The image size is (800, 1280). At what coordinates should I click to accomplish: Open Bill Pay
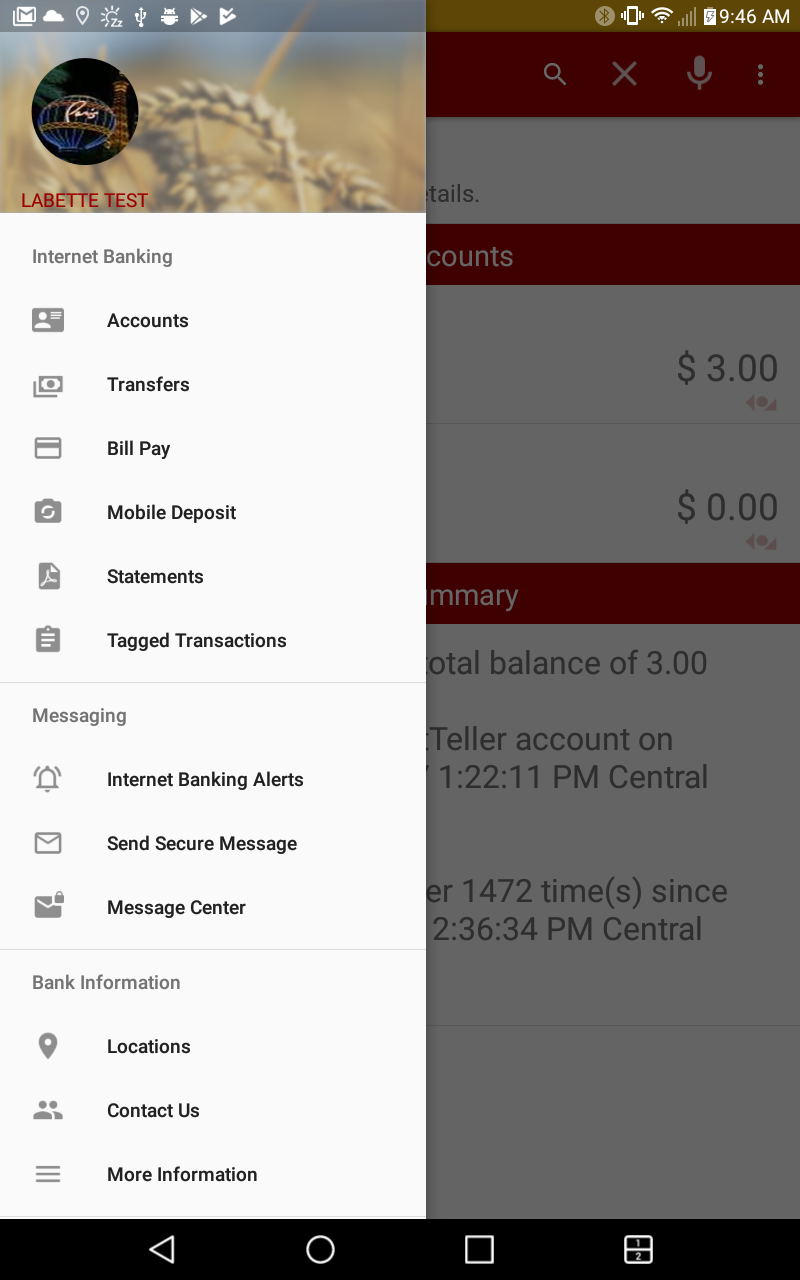tap(138, 448)
